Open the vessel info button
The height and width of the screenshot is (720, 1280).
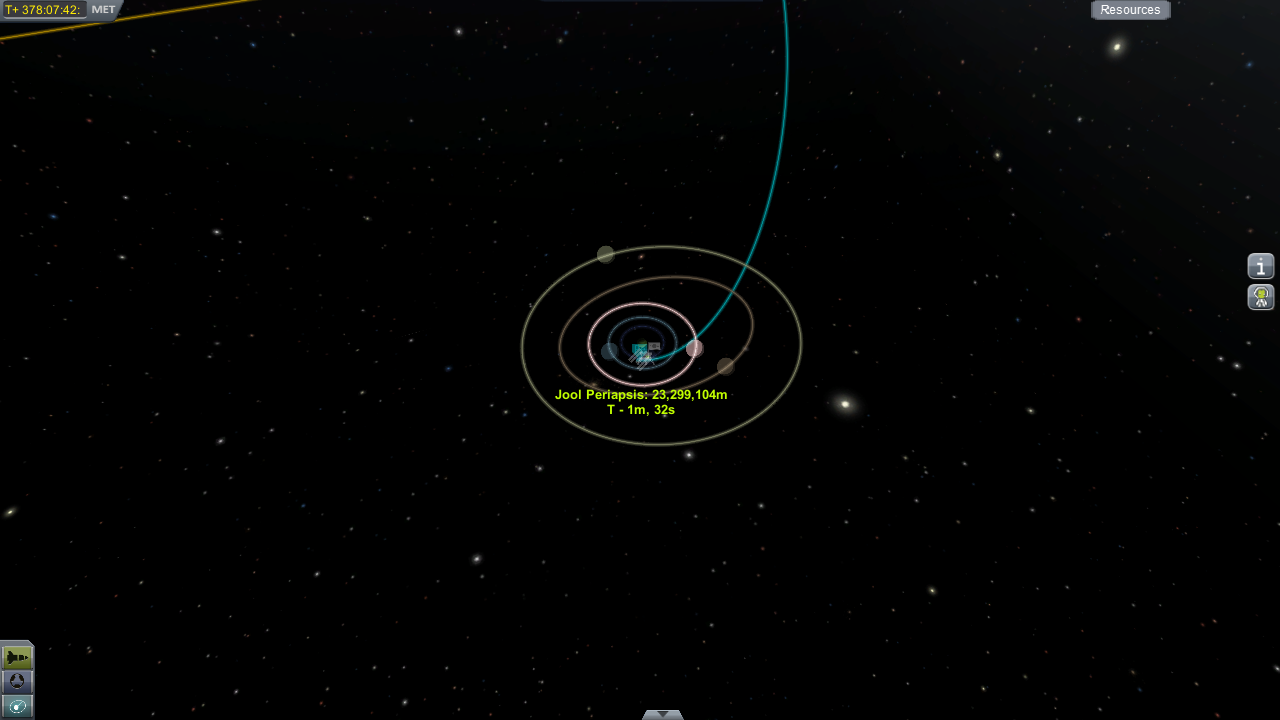click(1261, 266)
